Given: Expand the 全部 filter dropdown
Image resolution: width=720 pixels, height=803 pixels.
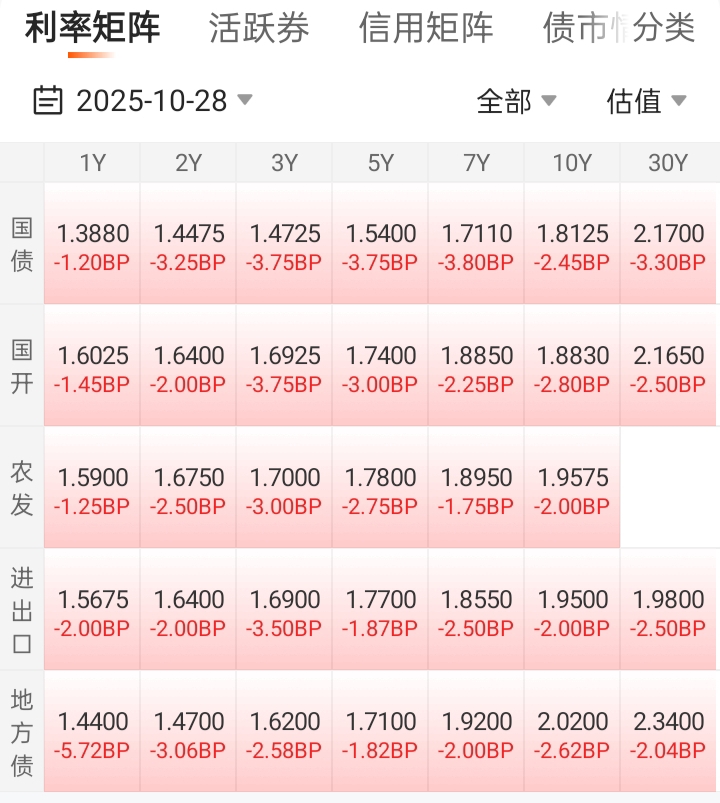Looking at the screenshot, I should click(x=516, y=101).
